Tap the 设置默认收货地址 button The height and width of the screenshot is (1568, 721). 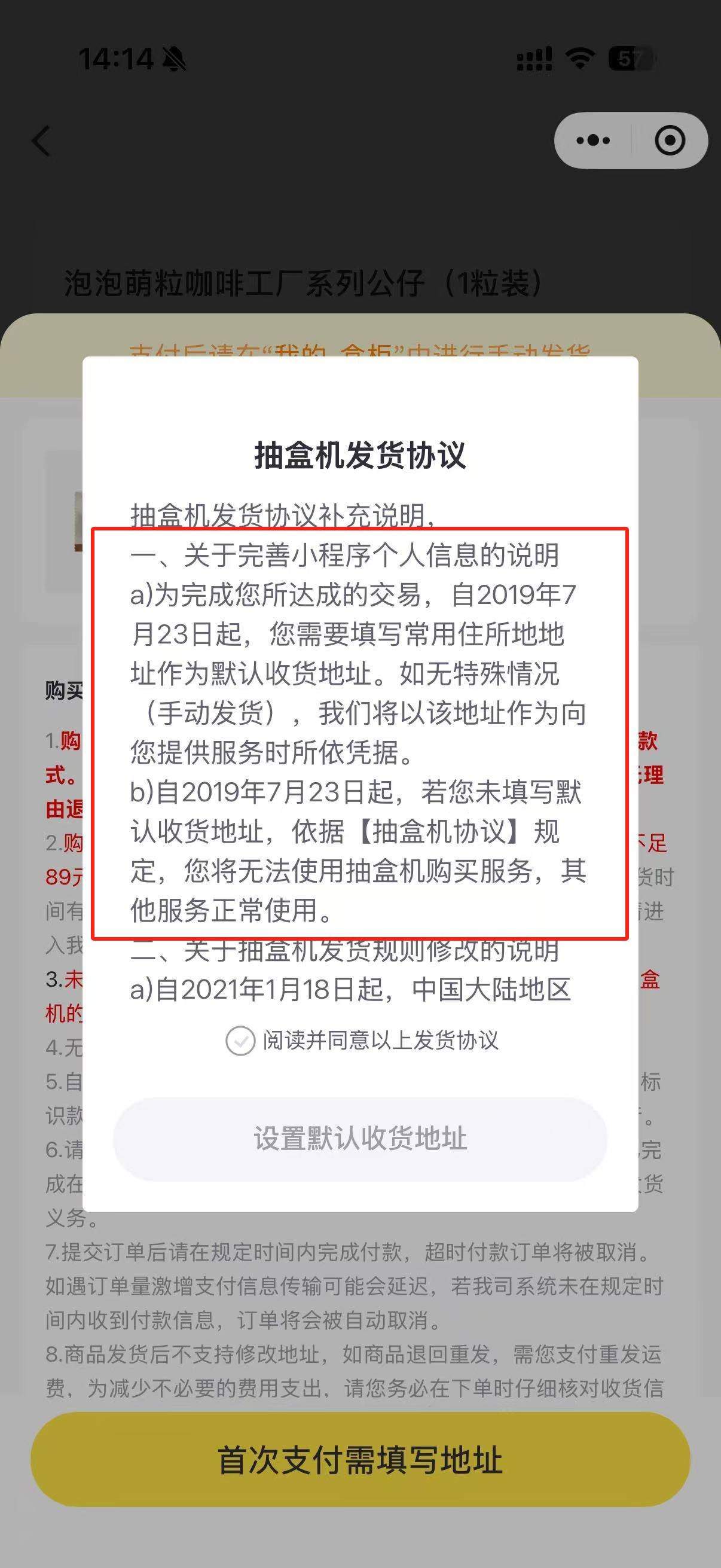point(360,1138)
